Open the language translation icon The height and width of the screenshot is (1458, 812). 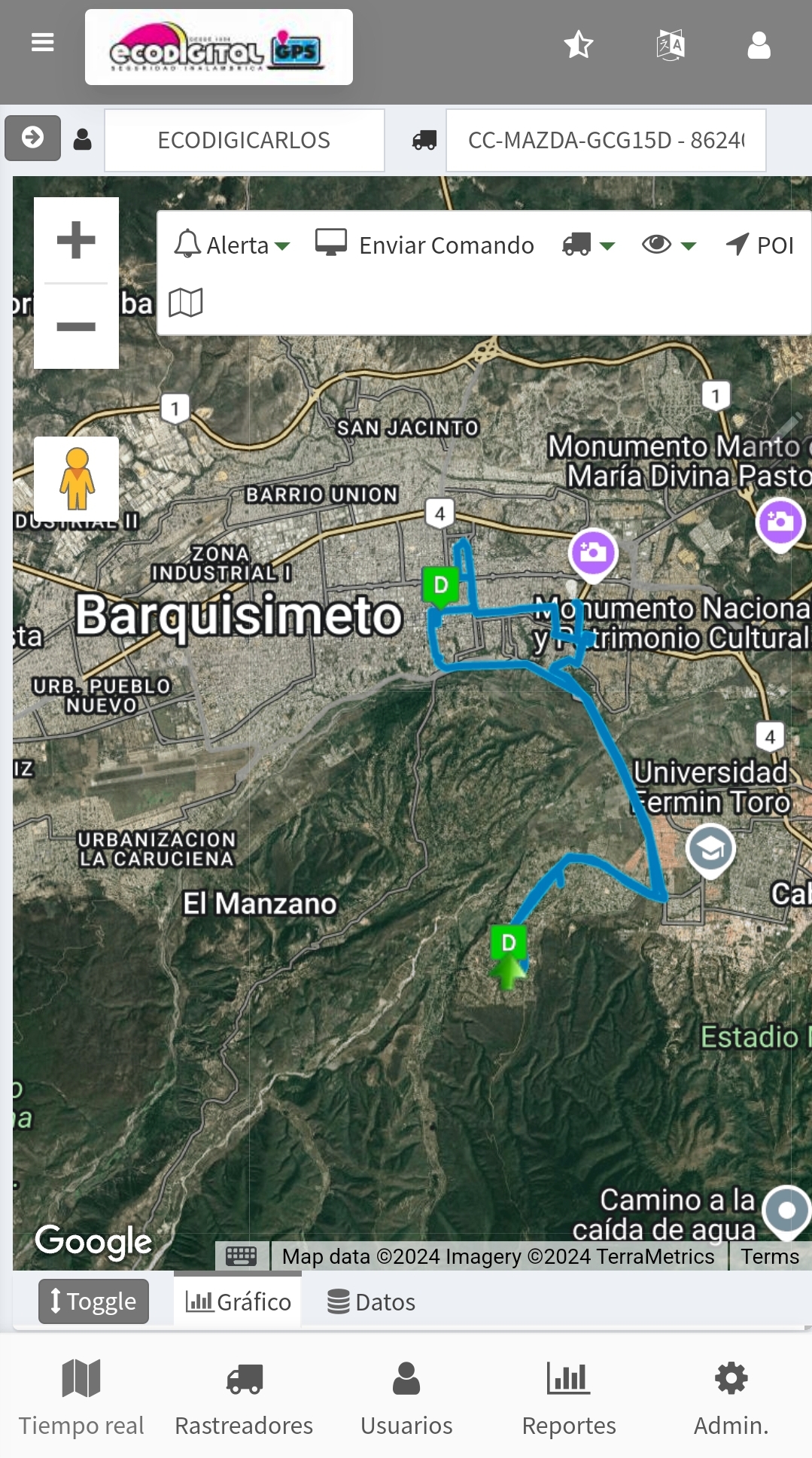tap(670, 45)
